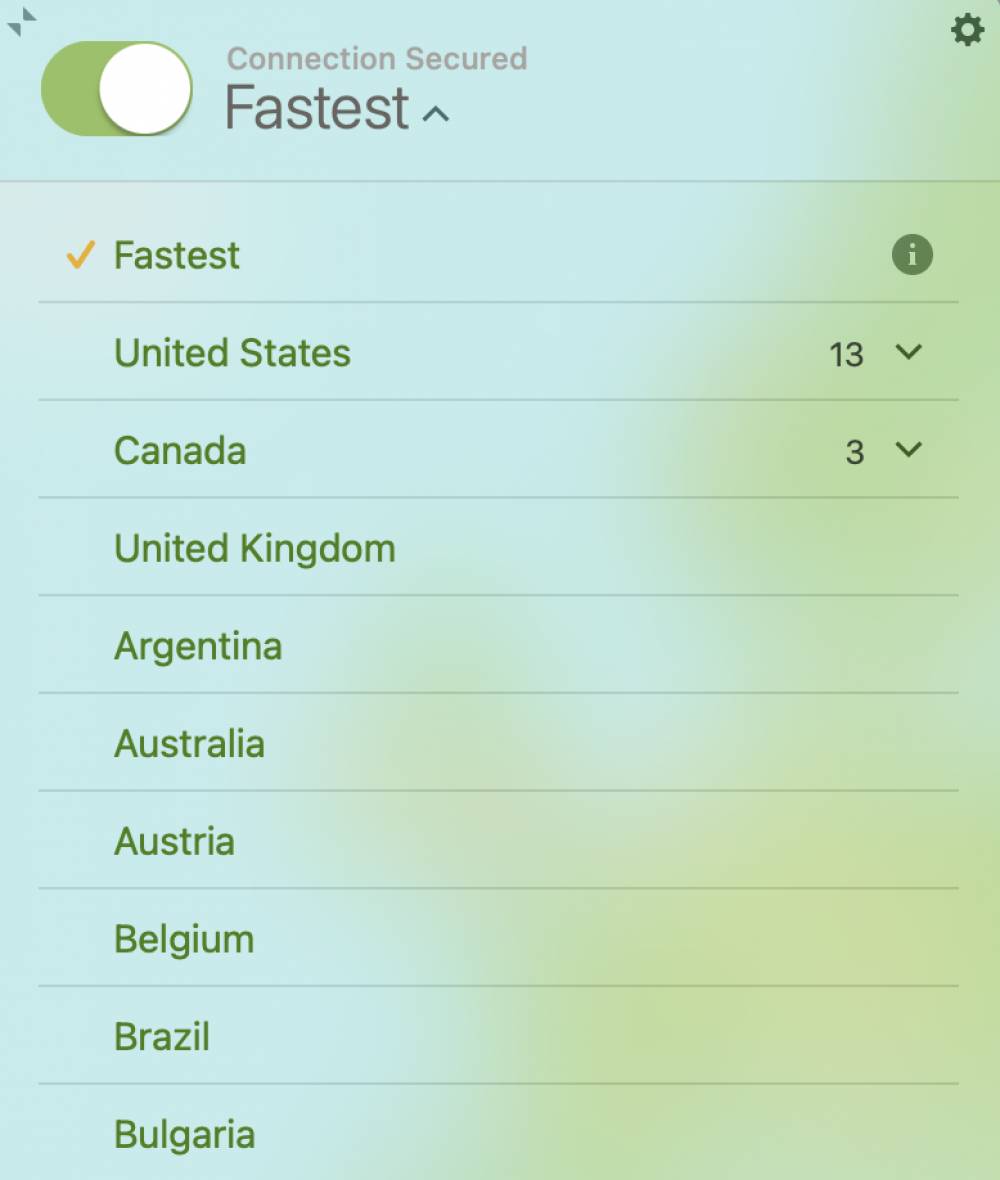Collapse the Fastest location dropdown
Screen dimensions: 1000x1180
pyautogui.click(x=435, y=114)
